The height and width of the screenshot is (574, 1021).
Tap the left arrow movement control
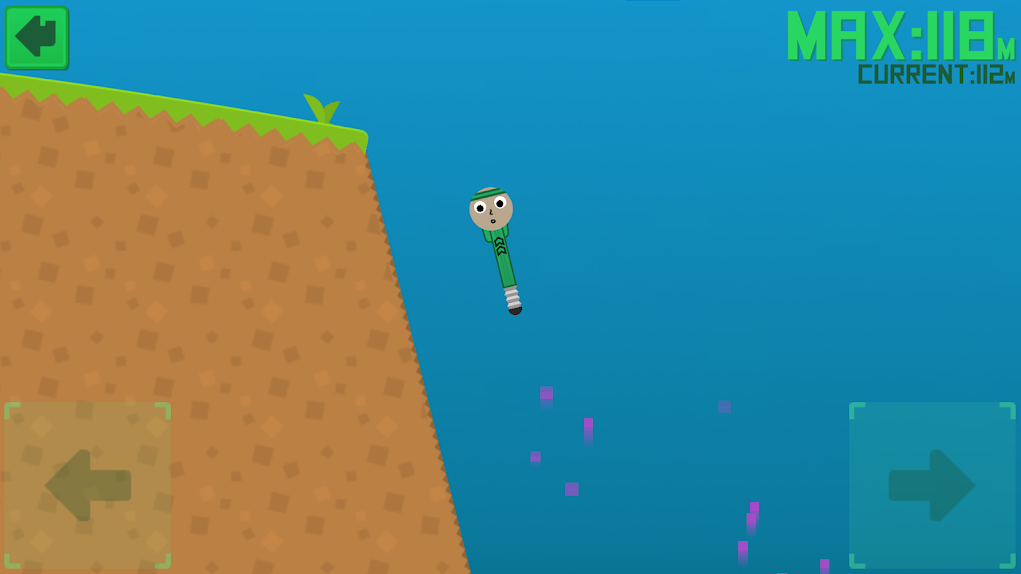[88, 485]
